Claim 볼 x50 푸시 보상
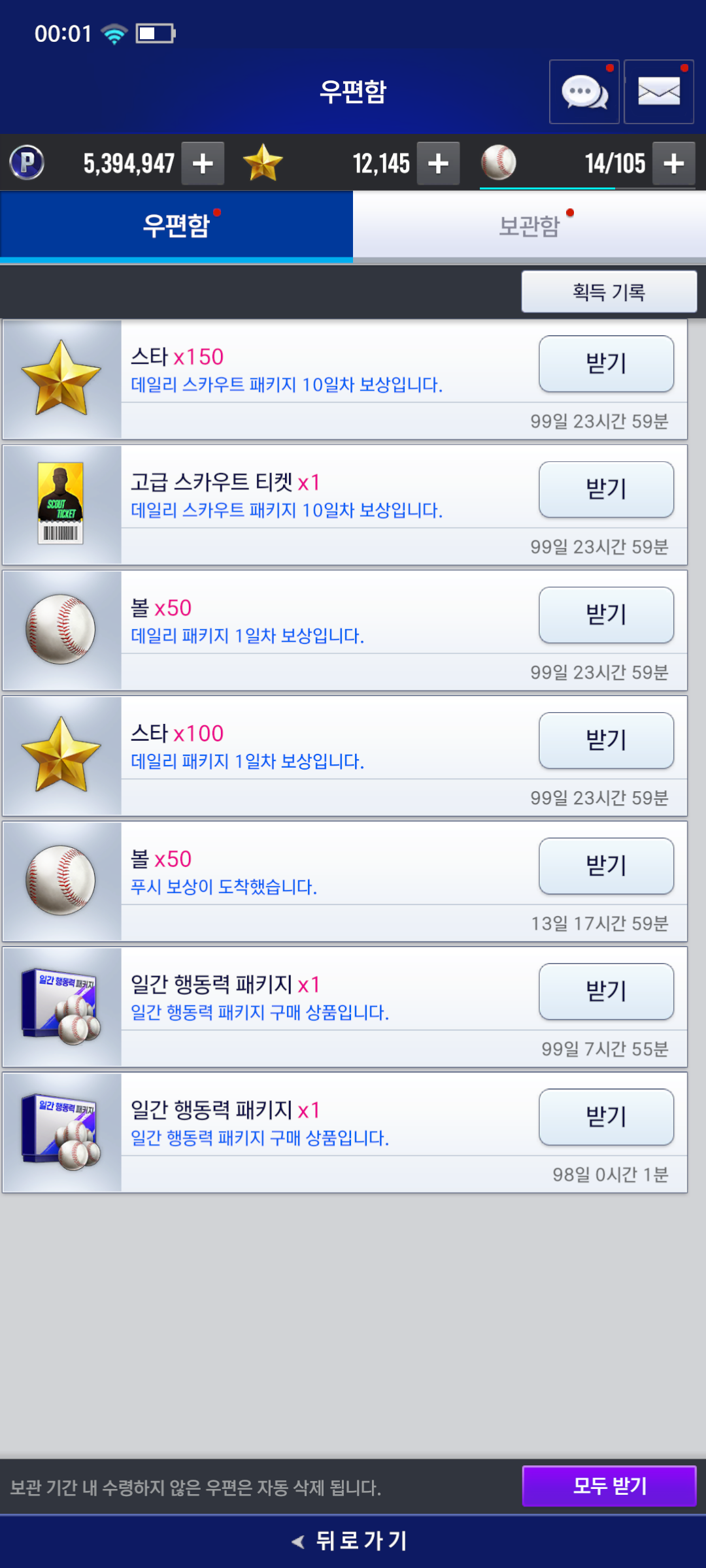Viewport: 706px width, 1568px height. 606,866
